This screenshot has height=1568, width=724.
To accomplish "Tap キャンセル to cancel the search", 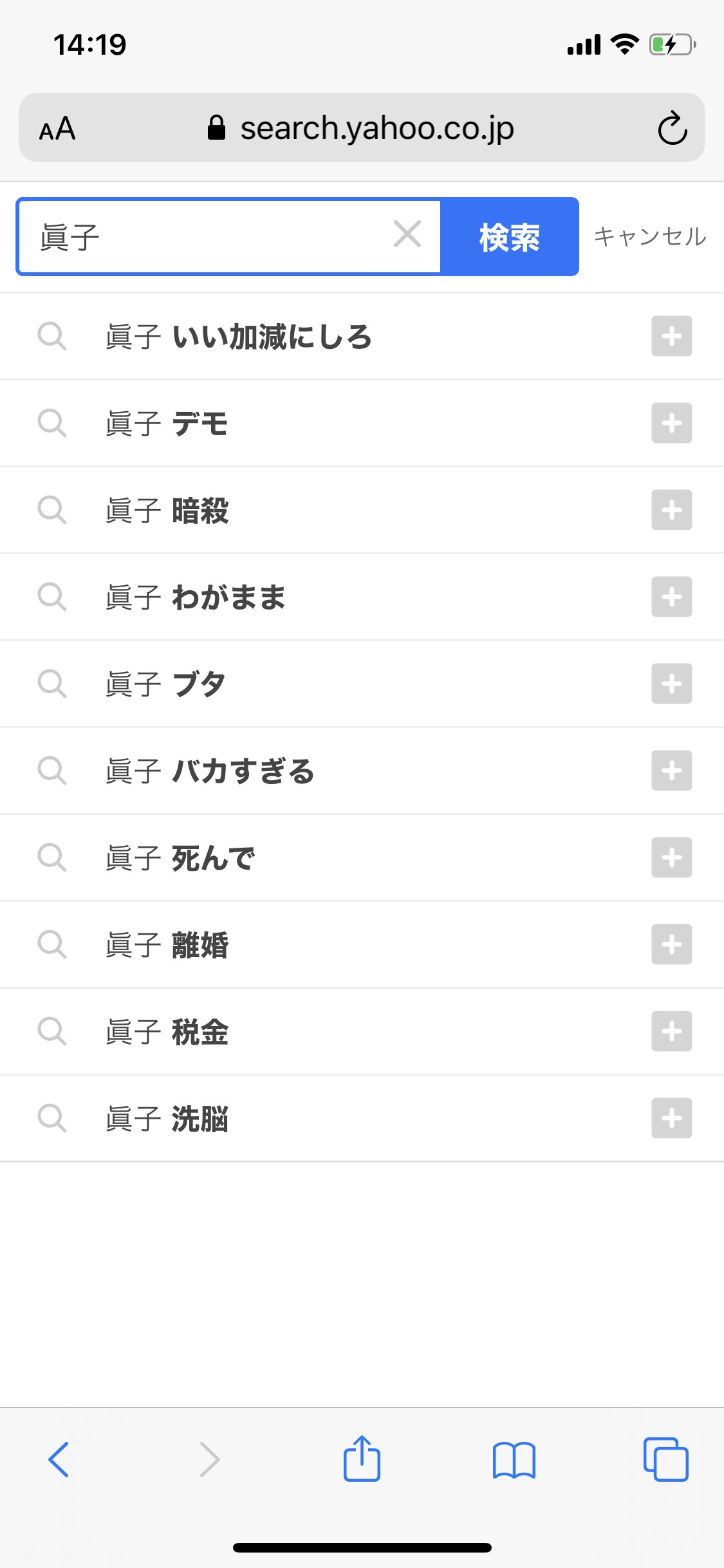I will coord(649,237).
